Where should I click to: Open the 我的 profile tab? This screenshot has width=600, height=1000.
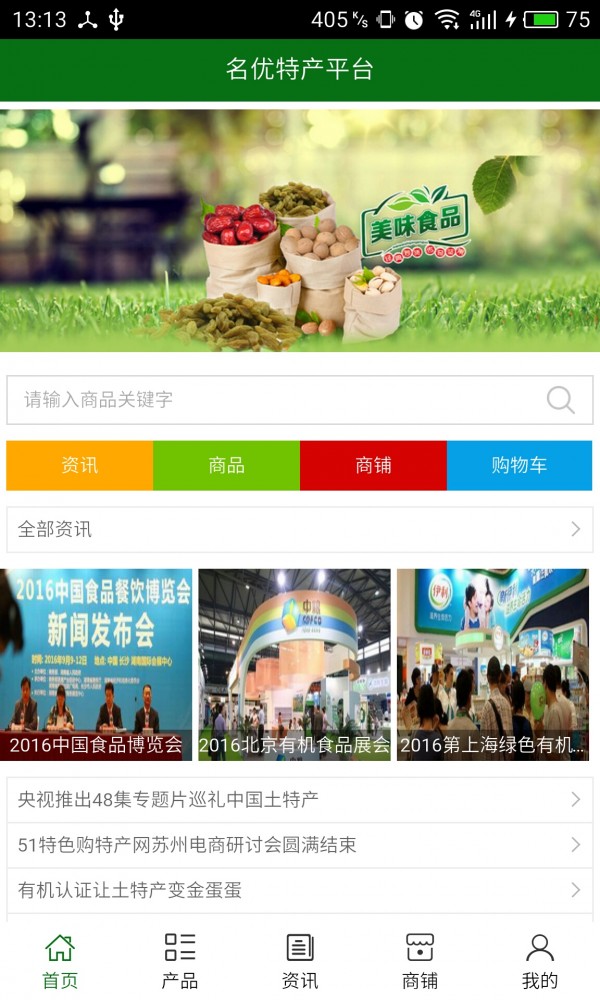[540, 960]
